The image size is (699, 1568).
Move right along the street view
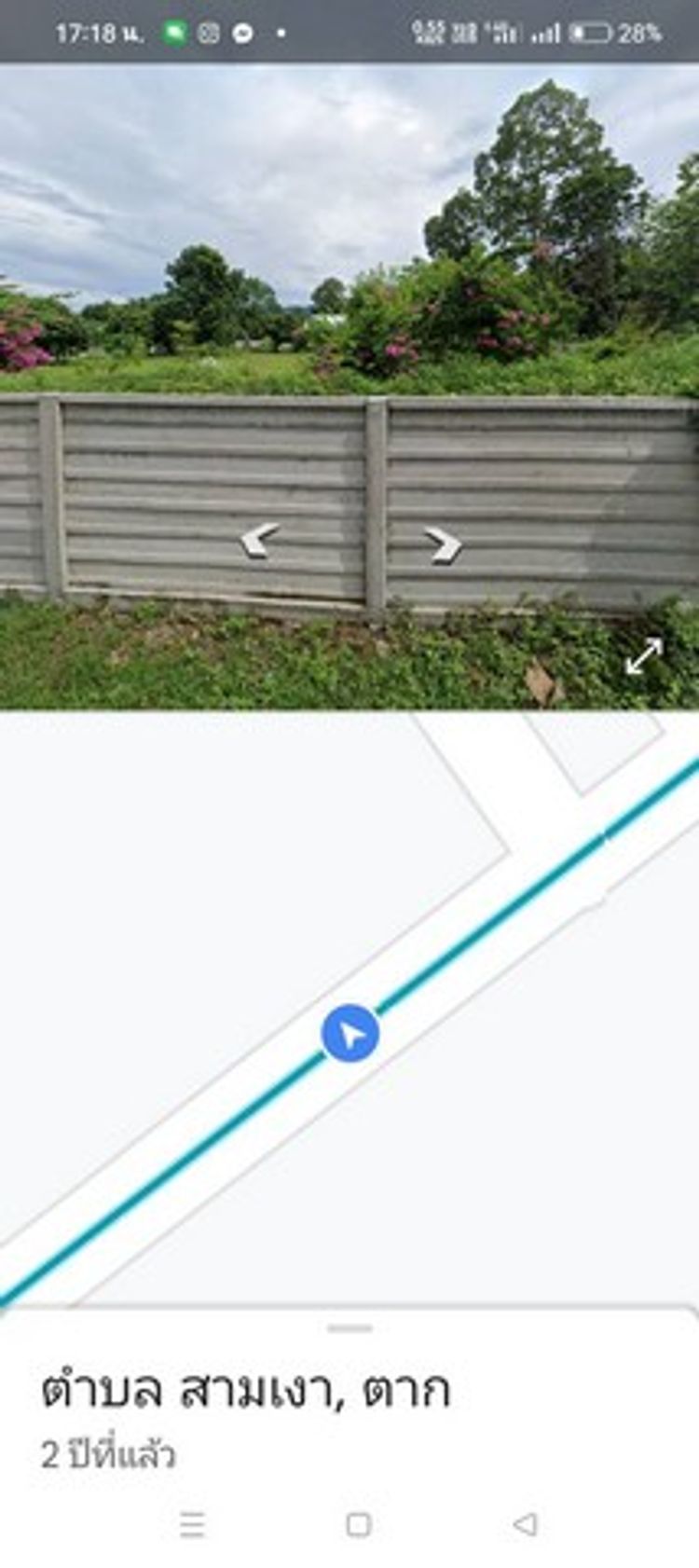coord(444,544)
